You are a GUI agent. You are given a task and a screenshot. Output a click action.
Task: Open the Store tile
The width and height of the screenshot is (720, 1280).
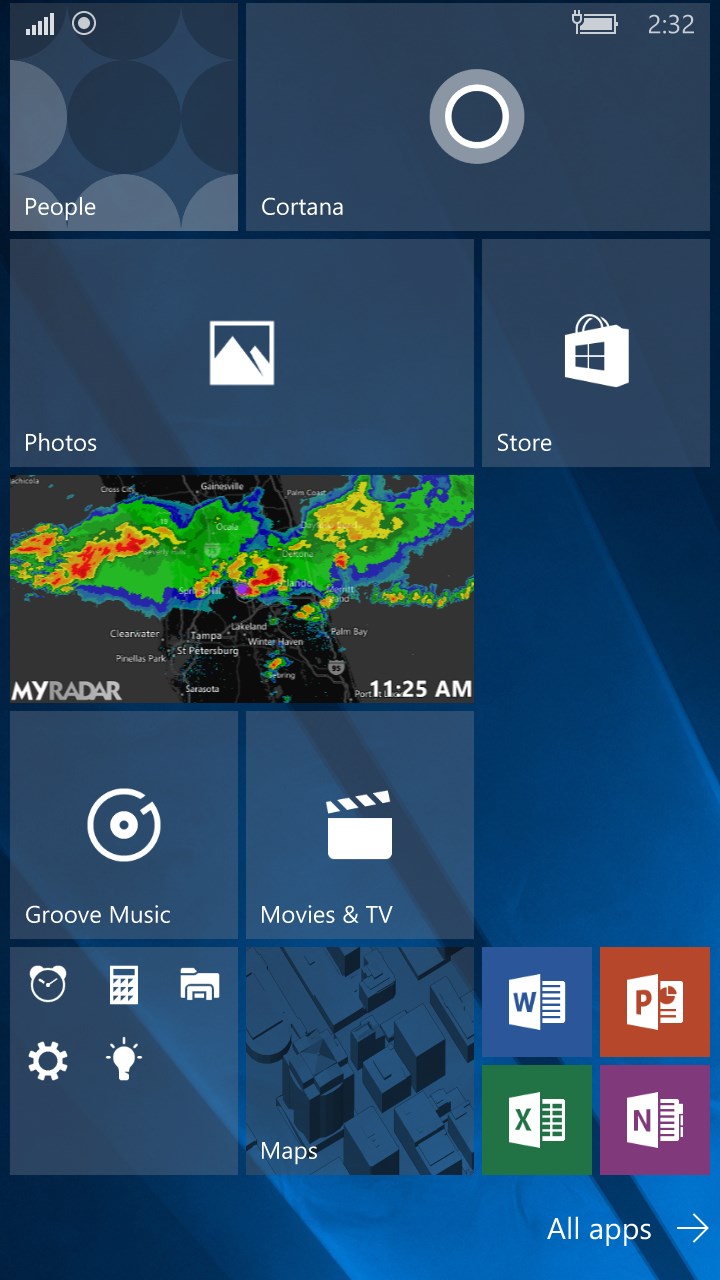[x=596, y=353]
